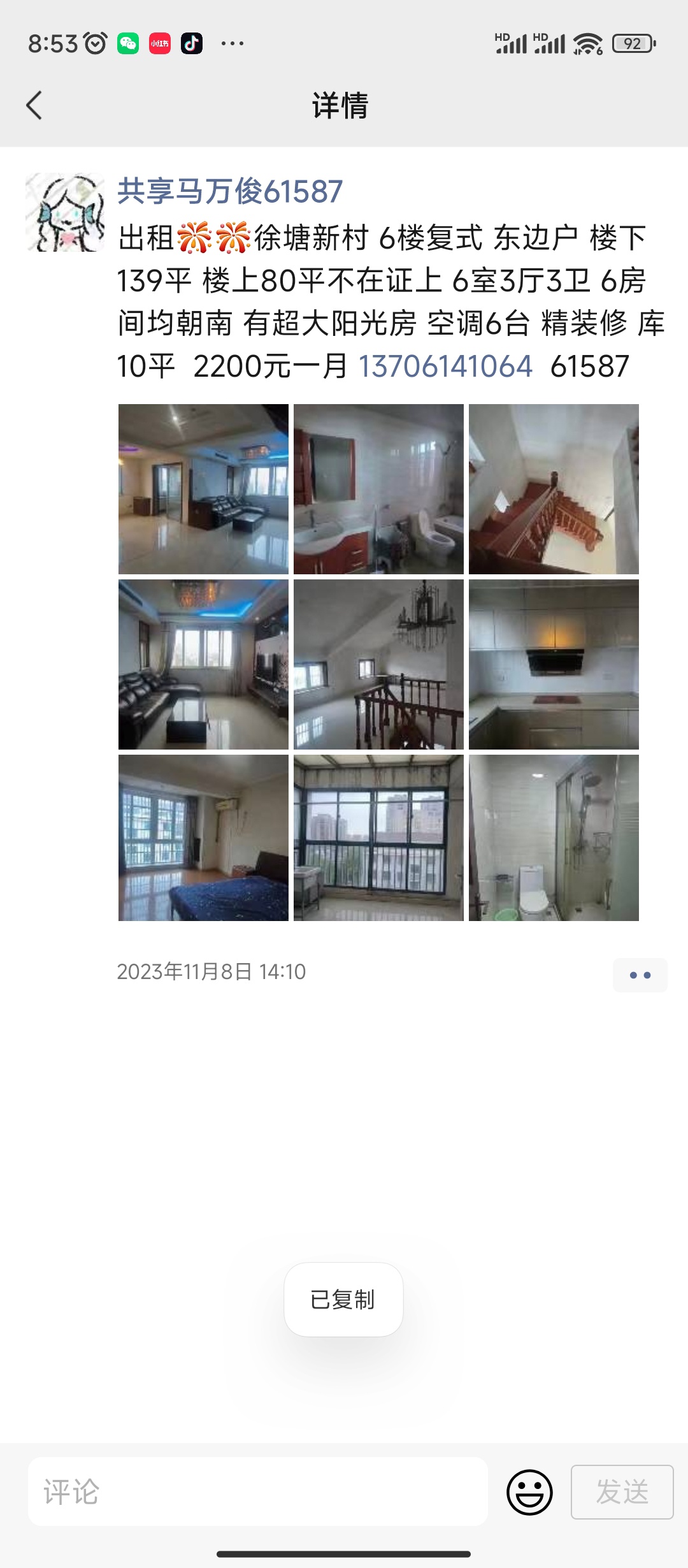Tap the 发送 send button
688x1568 pixels.
coord(622,1492)
